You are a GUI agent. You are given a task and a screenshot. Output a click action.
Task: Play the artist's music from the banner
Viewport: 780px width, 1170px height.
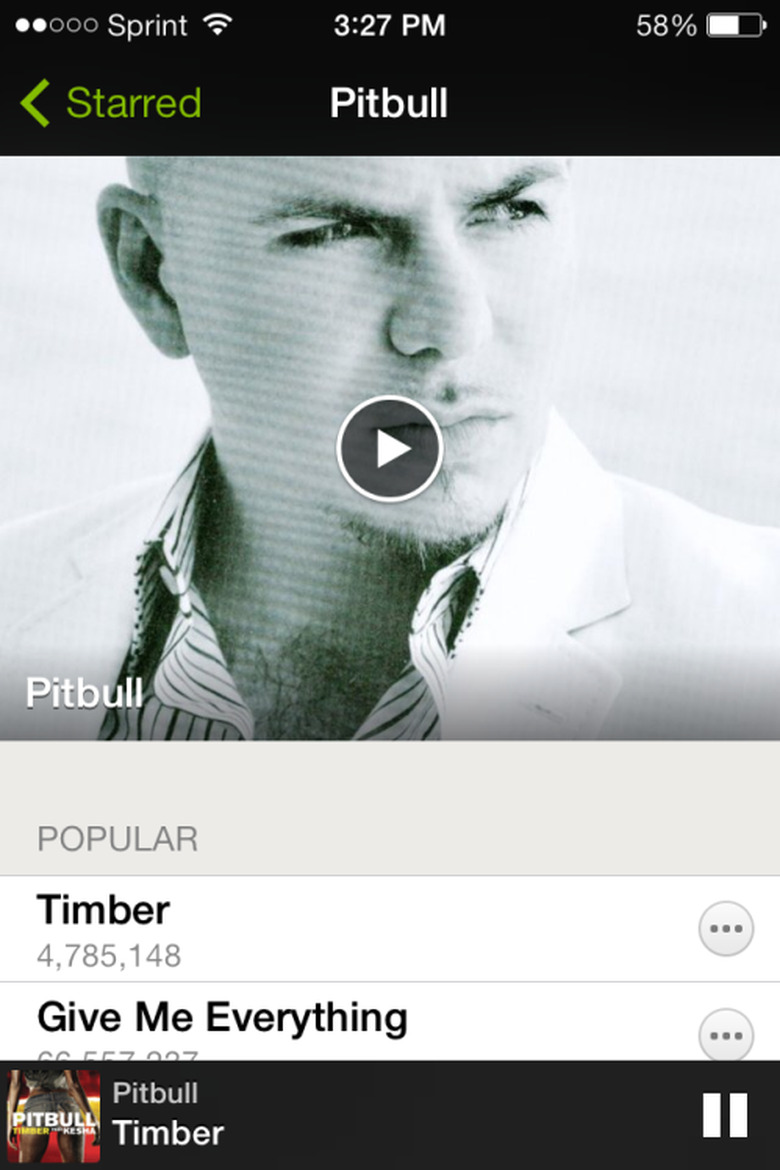point(389,449)
